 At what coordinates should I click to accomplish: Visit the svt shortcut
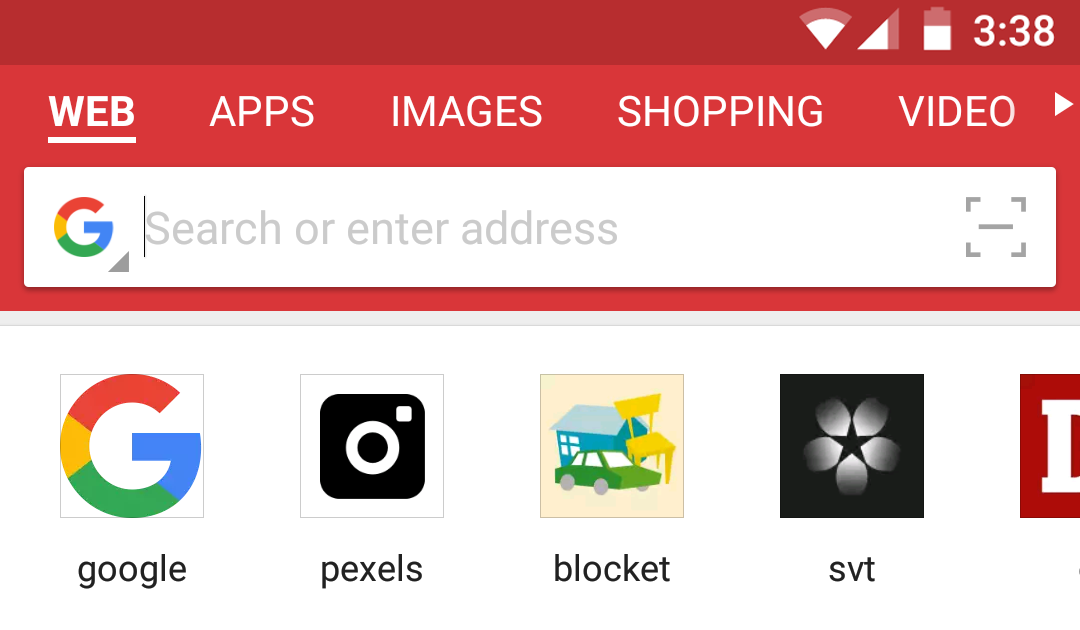[852, 446]
